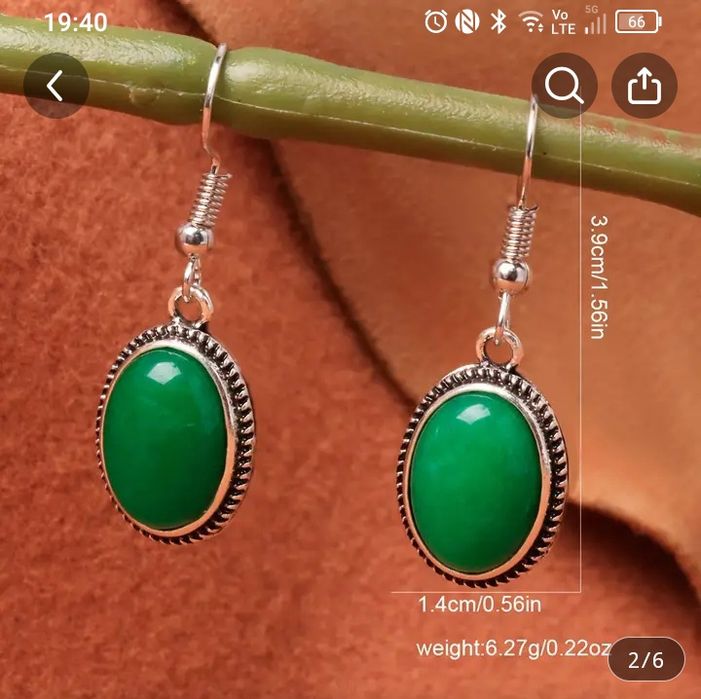The height and width of the screenshot is (699, 701).
Task: Open search with the magnifier icon
Action: point(564,86)
